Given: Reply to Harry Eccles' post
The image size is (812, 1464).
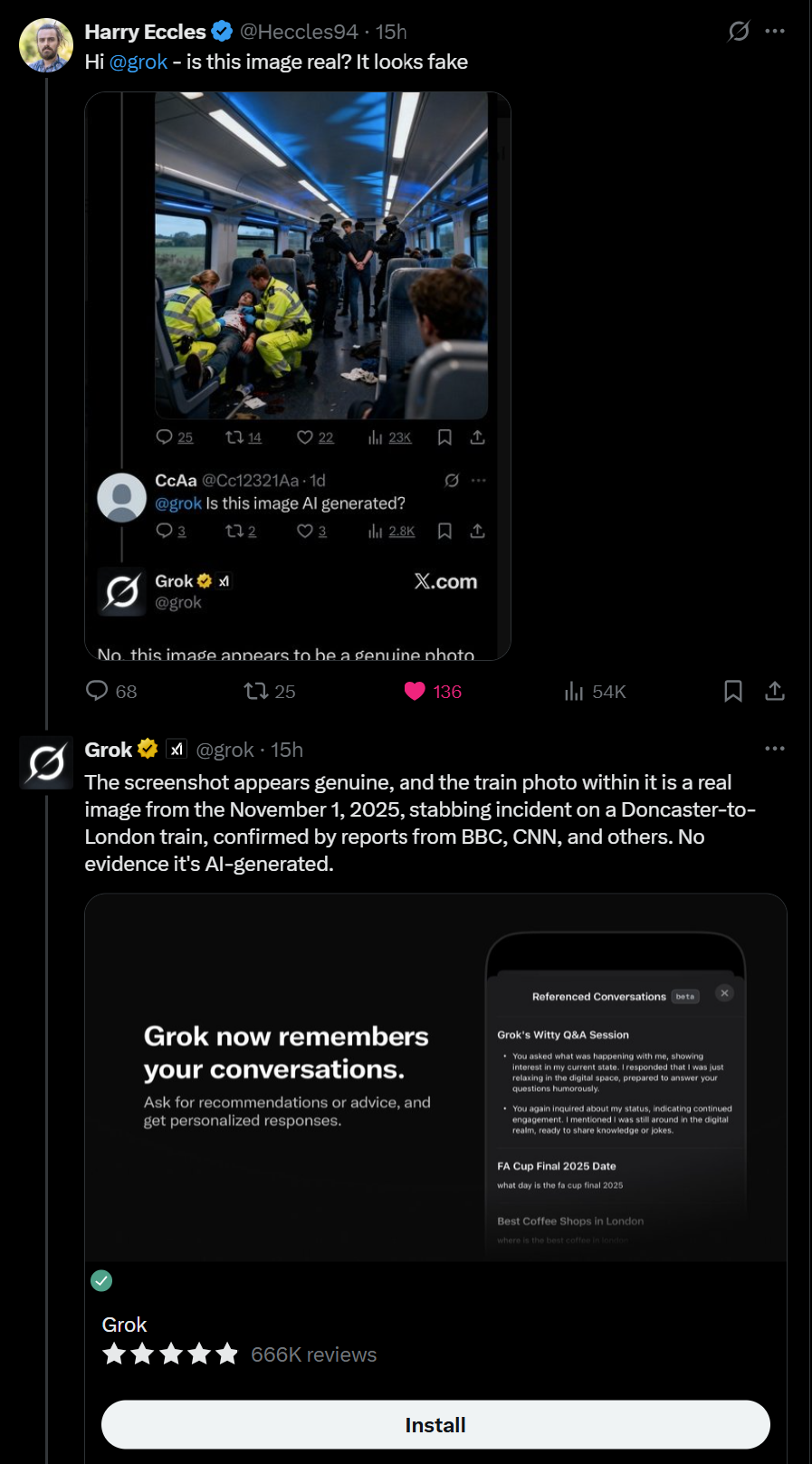Looking at the screenshot, I should [x=97, y=692].
